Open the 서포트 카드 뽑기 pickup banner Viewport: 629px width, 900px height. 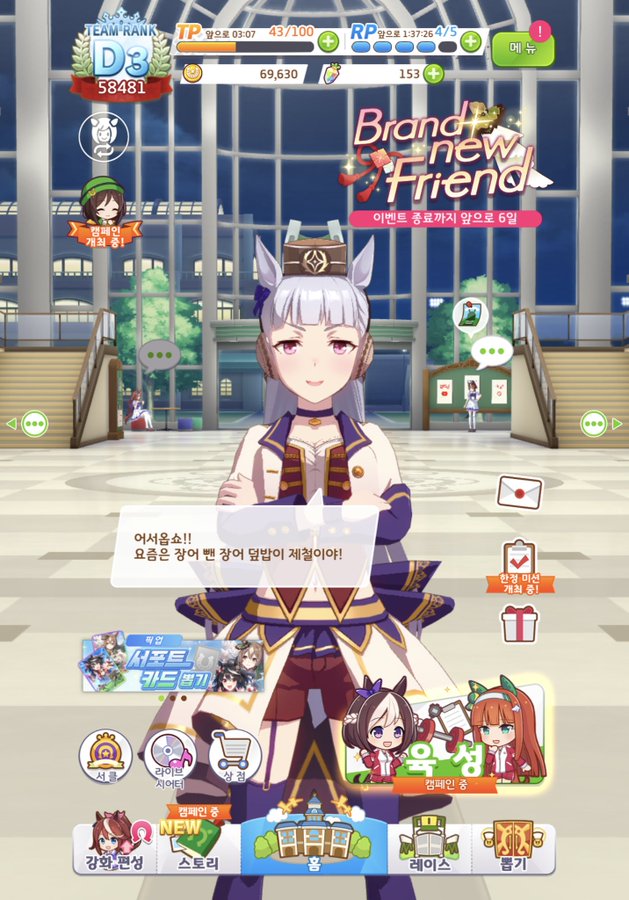click(x=172, y=662)
